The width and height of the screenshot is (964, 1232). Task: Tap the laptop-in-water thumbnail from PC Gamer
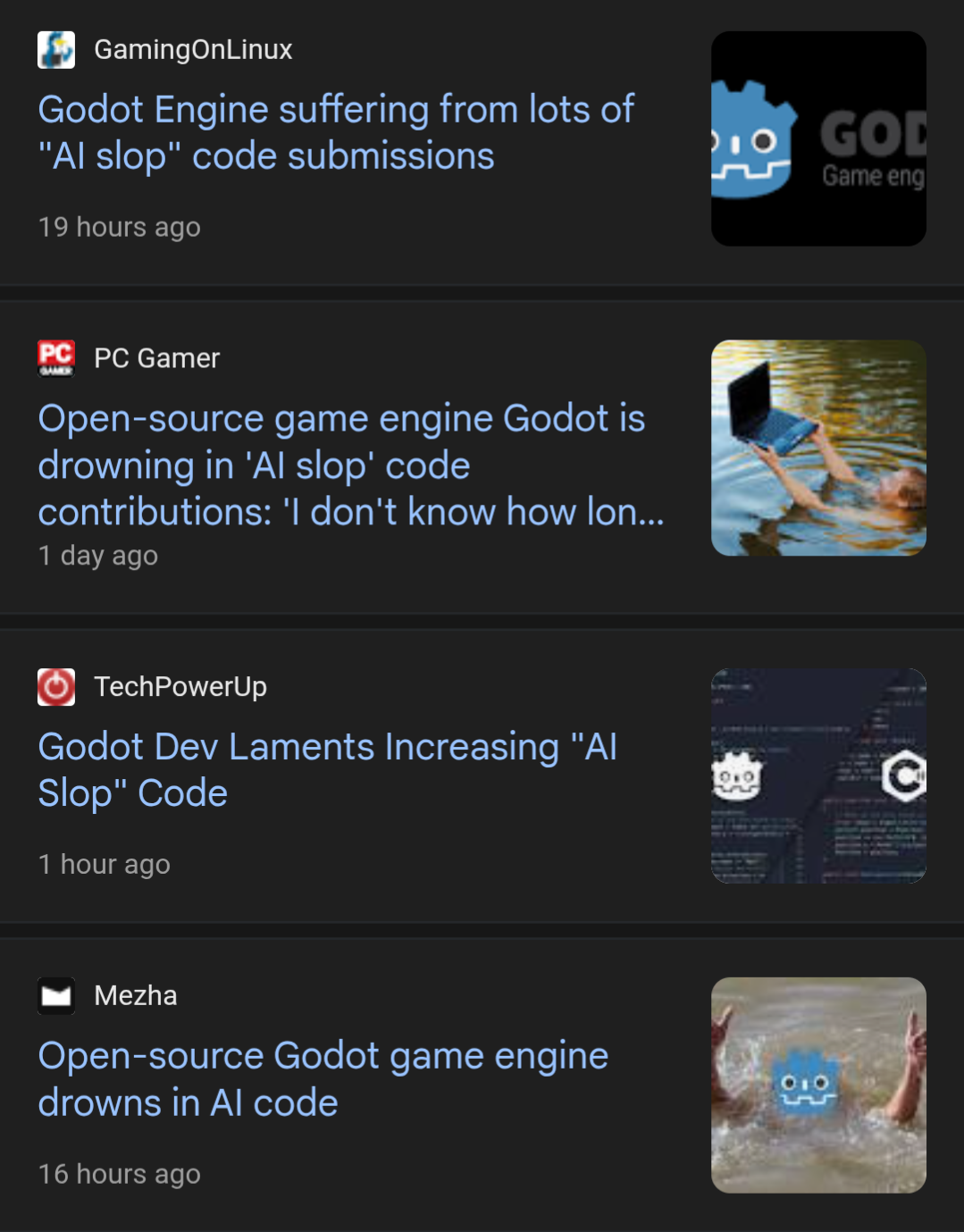point(817,448)
